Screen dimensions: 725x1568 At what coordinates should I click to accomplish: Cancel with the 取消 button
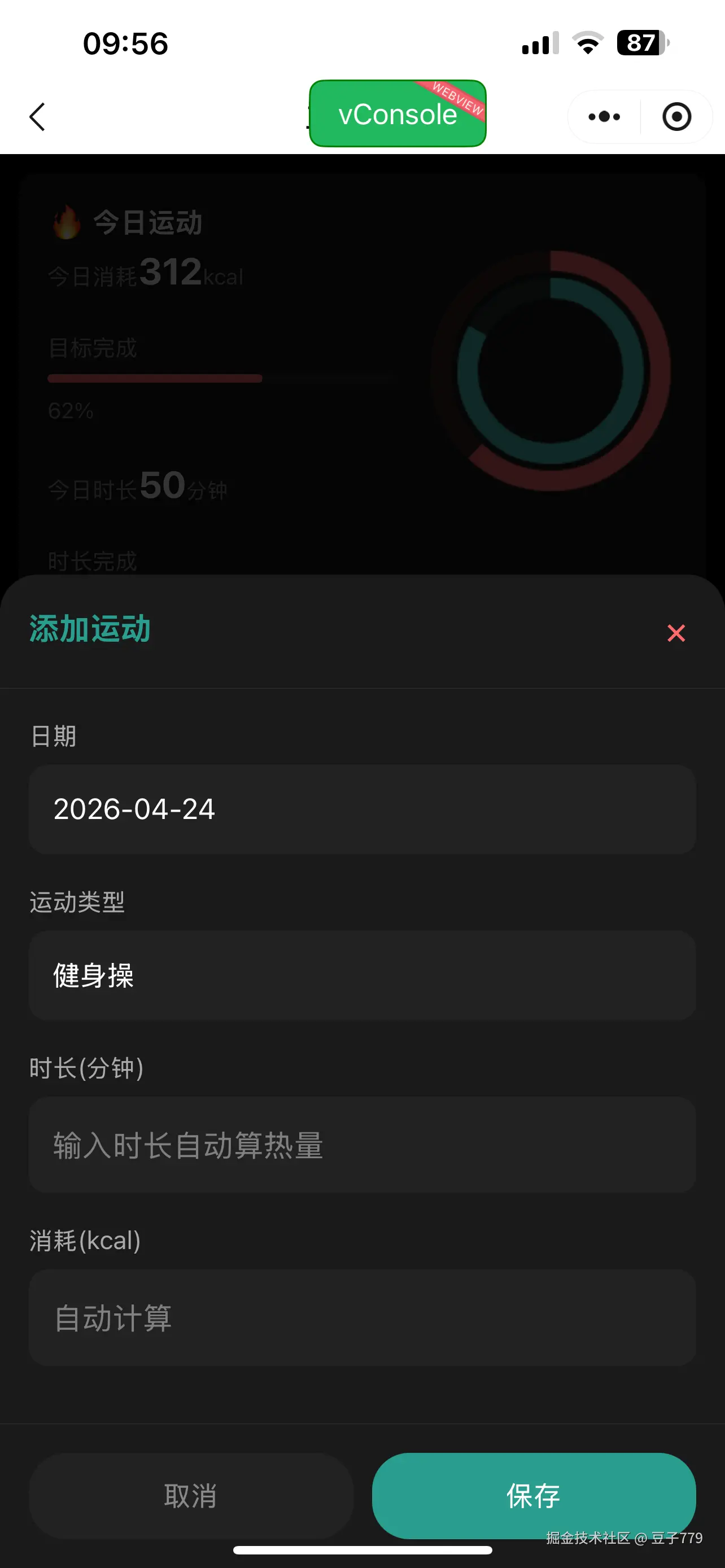coord(190,1495)
